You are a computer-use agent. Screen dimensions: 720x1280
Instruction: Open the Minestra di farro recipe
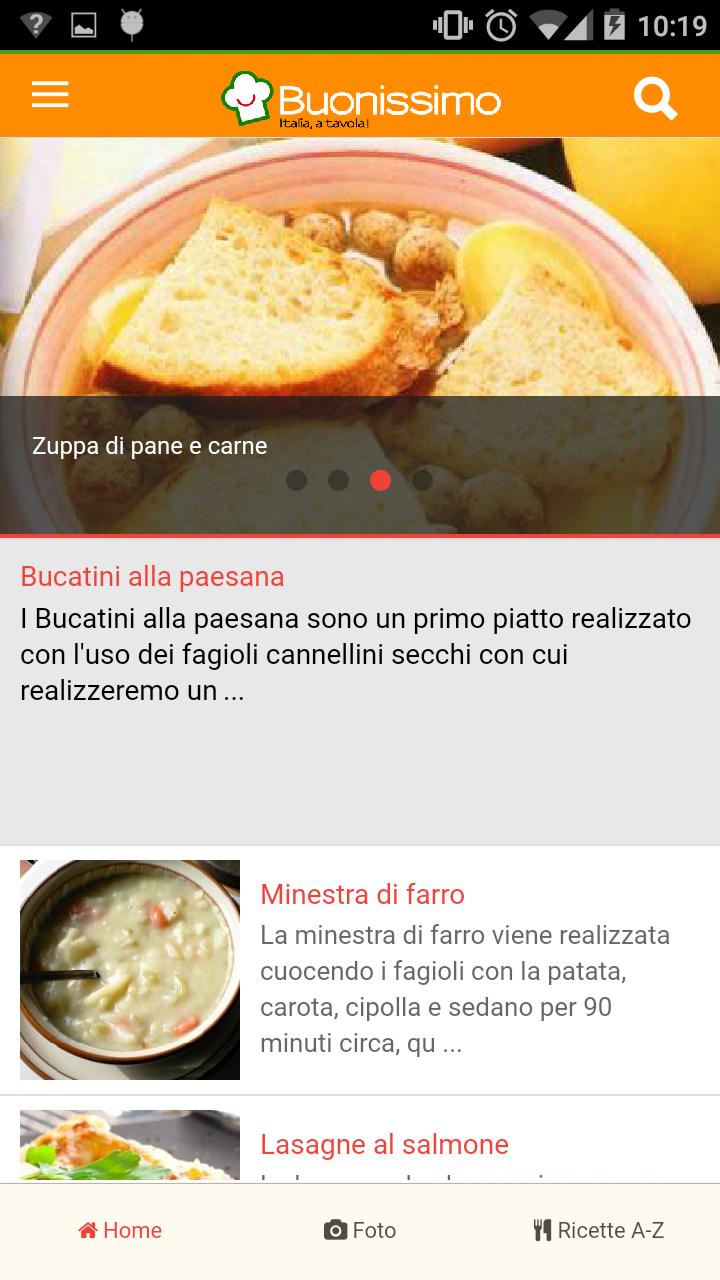tap(362, 894)
